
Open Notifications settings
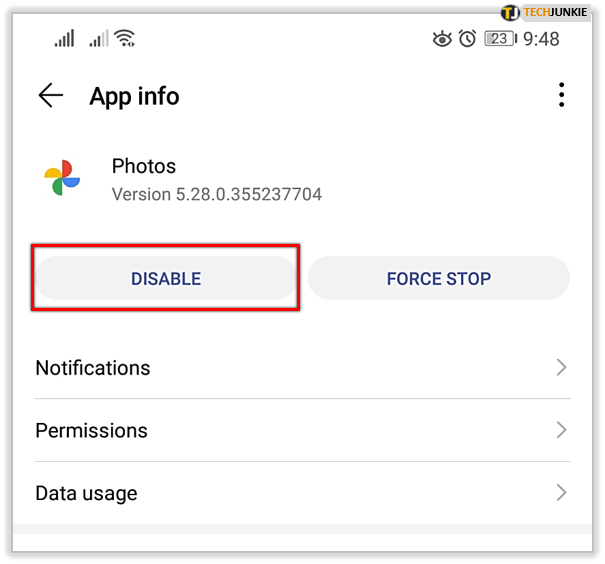coord(302,368)
